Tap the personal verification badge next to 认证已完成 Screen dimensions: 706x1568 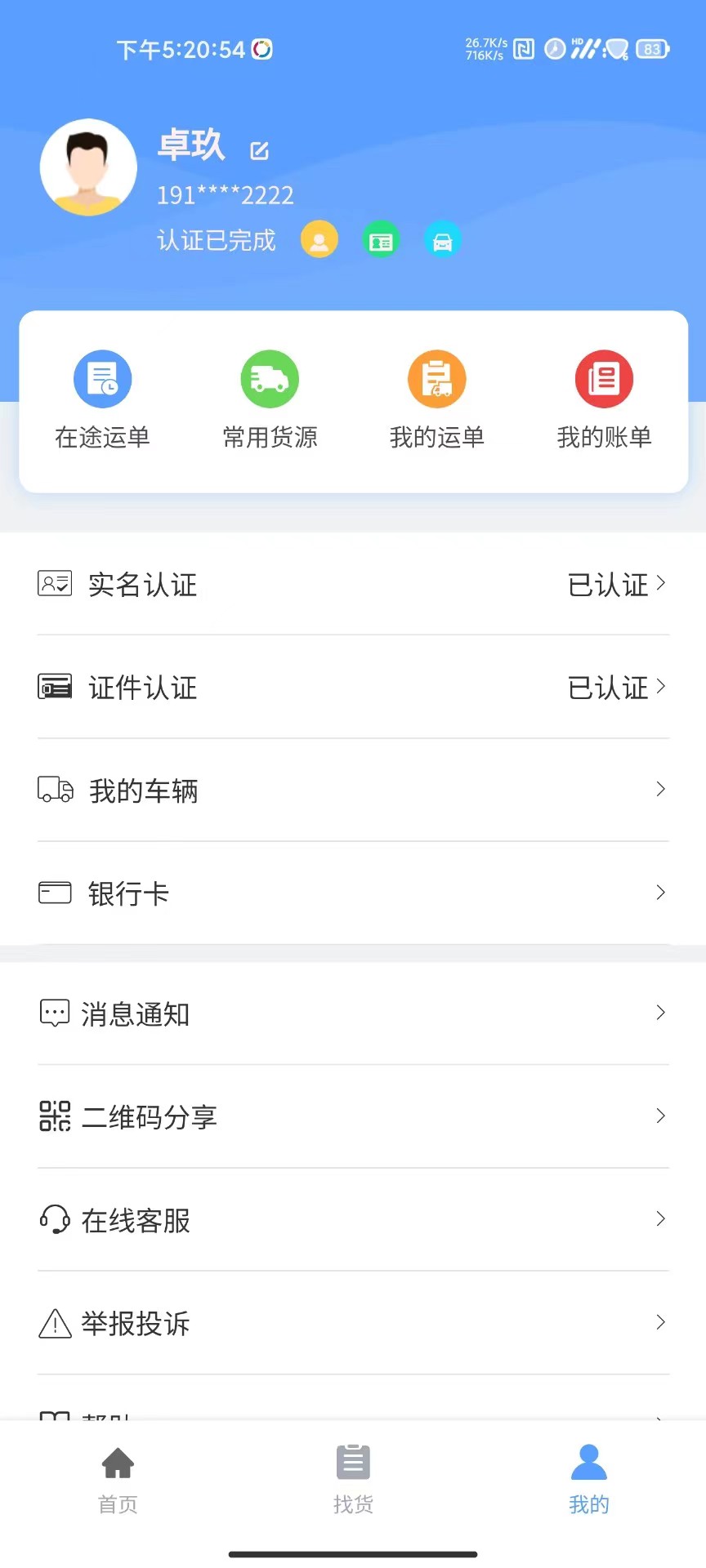(319, 239)
